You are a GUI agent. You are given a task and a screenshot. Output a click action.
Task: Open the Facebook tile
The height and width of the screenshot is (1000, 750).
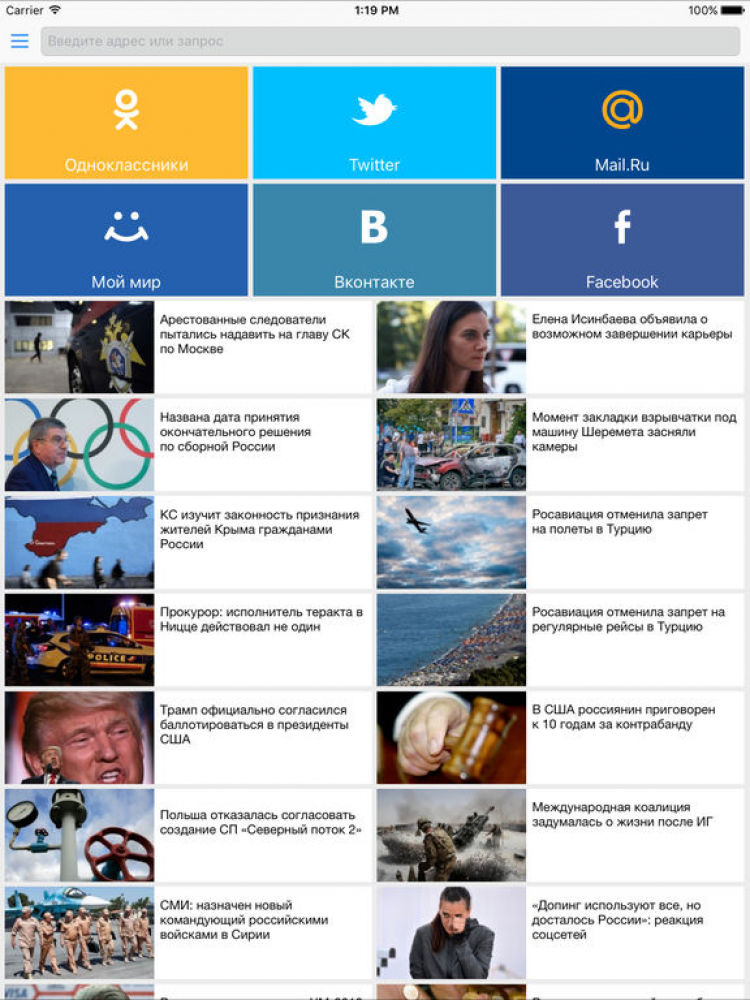click(x=622, y=240)
